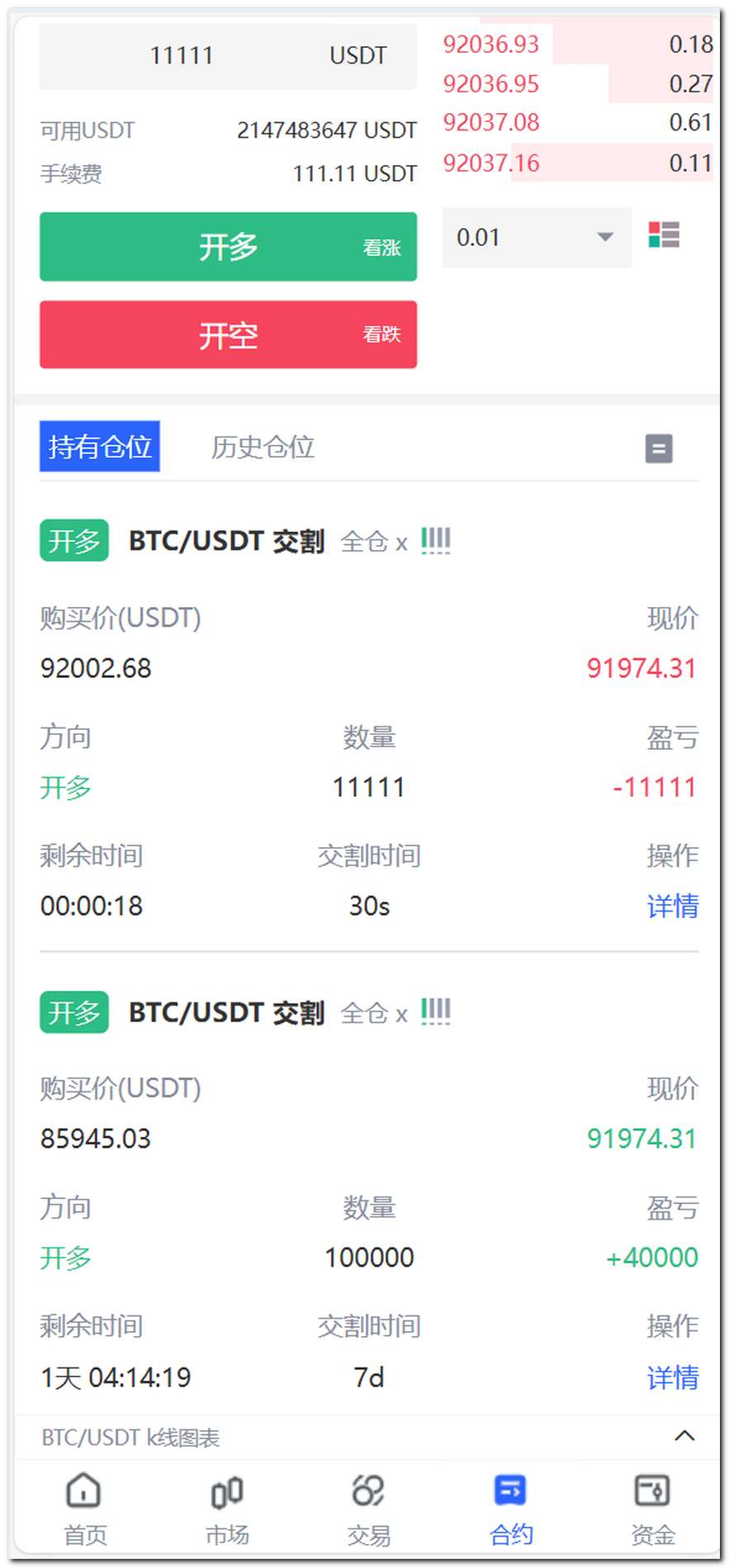The height and width of the screenshot is (1568, 729).
Task: Tap the 开多 (open long) green button
Action: tap(228, 247)
